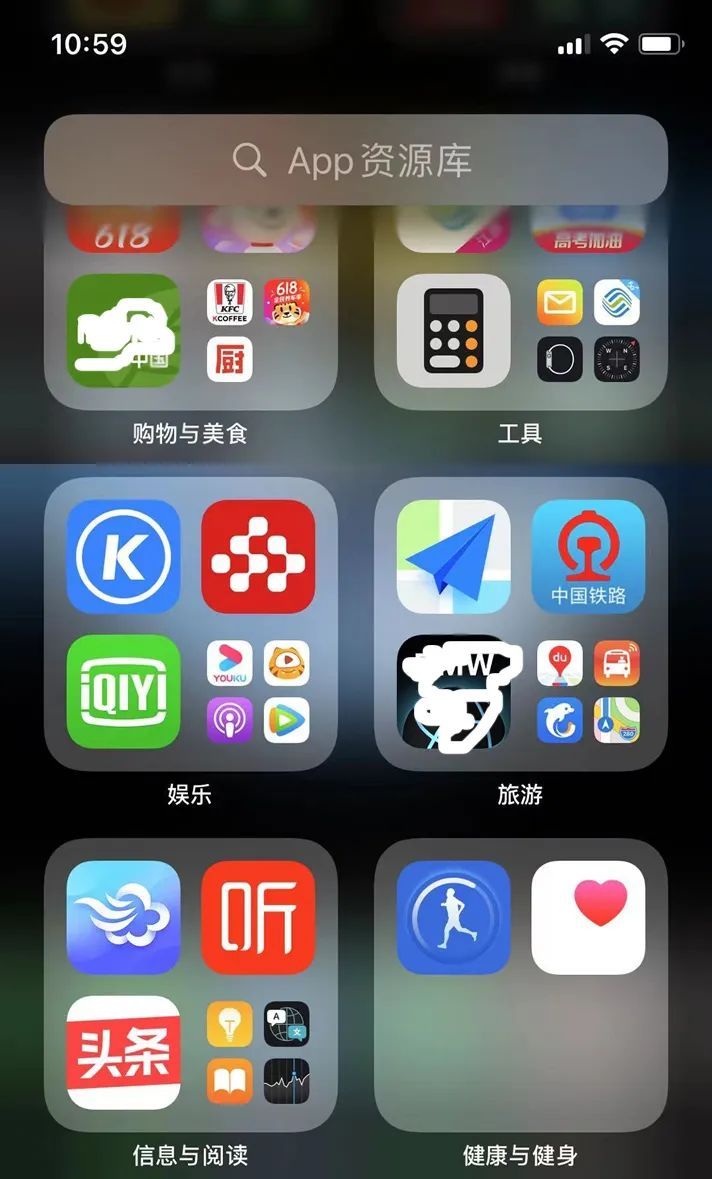
Task: Expand the 工具 folder's small app group
Action: point(588,330)
